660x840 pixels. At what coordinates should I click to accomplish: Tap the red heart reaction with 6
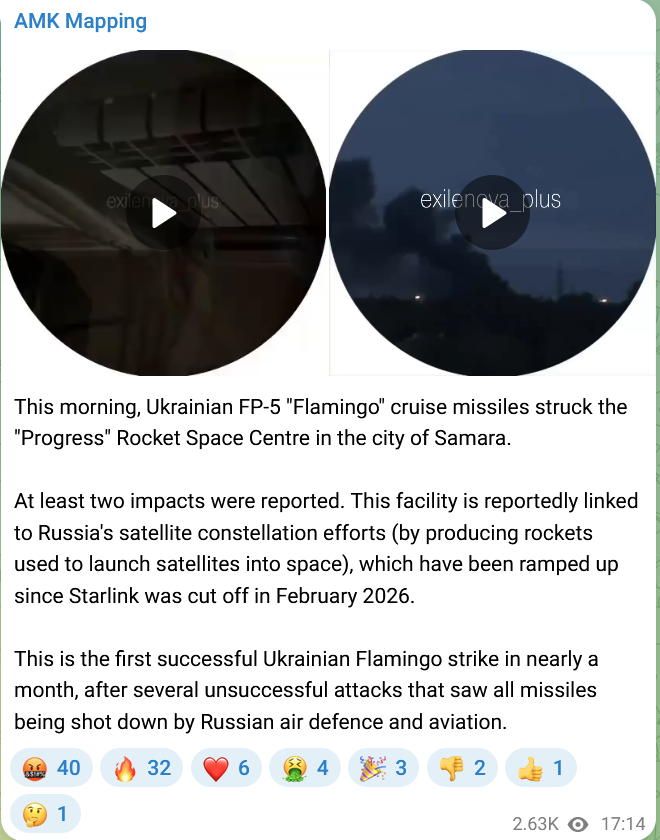[227, 768]
